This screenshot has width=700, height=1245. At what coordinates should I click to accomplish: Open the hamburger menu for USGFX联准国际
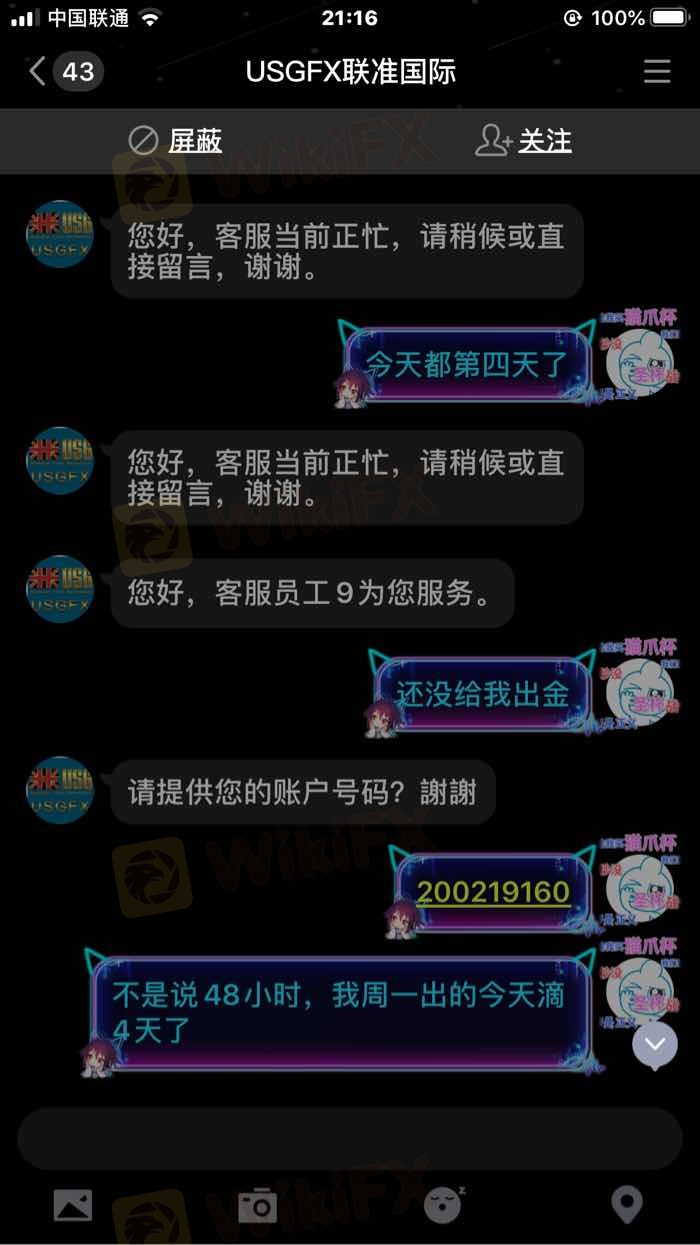pyautogui.click(x=656, y=72)
